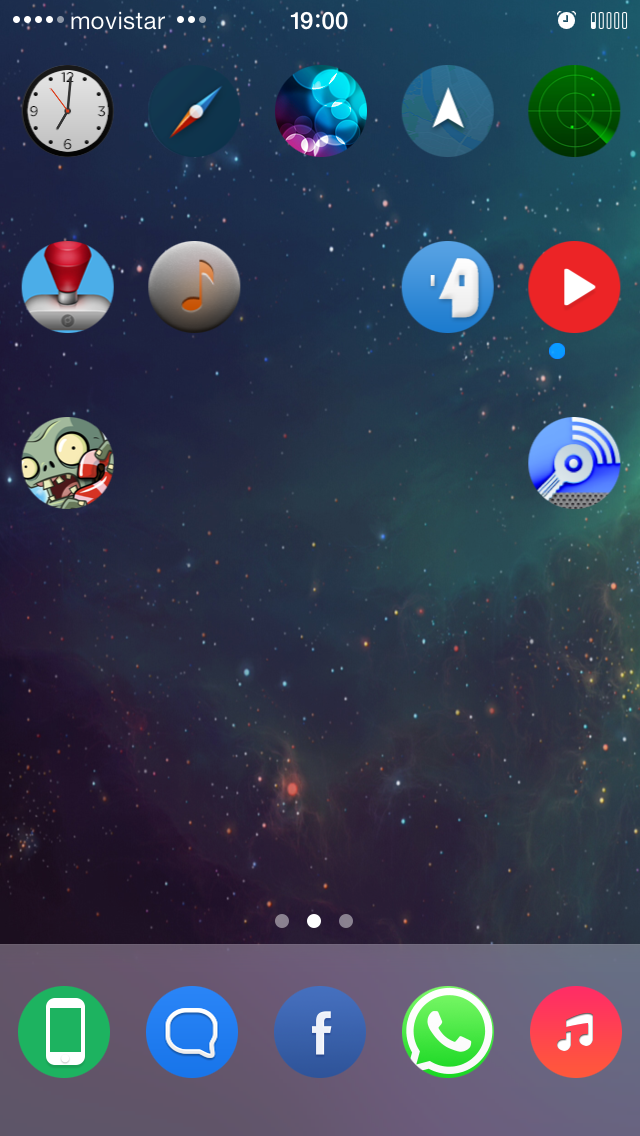The image size is (640, 1136).
Task: Launch Facebook from the dock
Action: coord(320,1032)
